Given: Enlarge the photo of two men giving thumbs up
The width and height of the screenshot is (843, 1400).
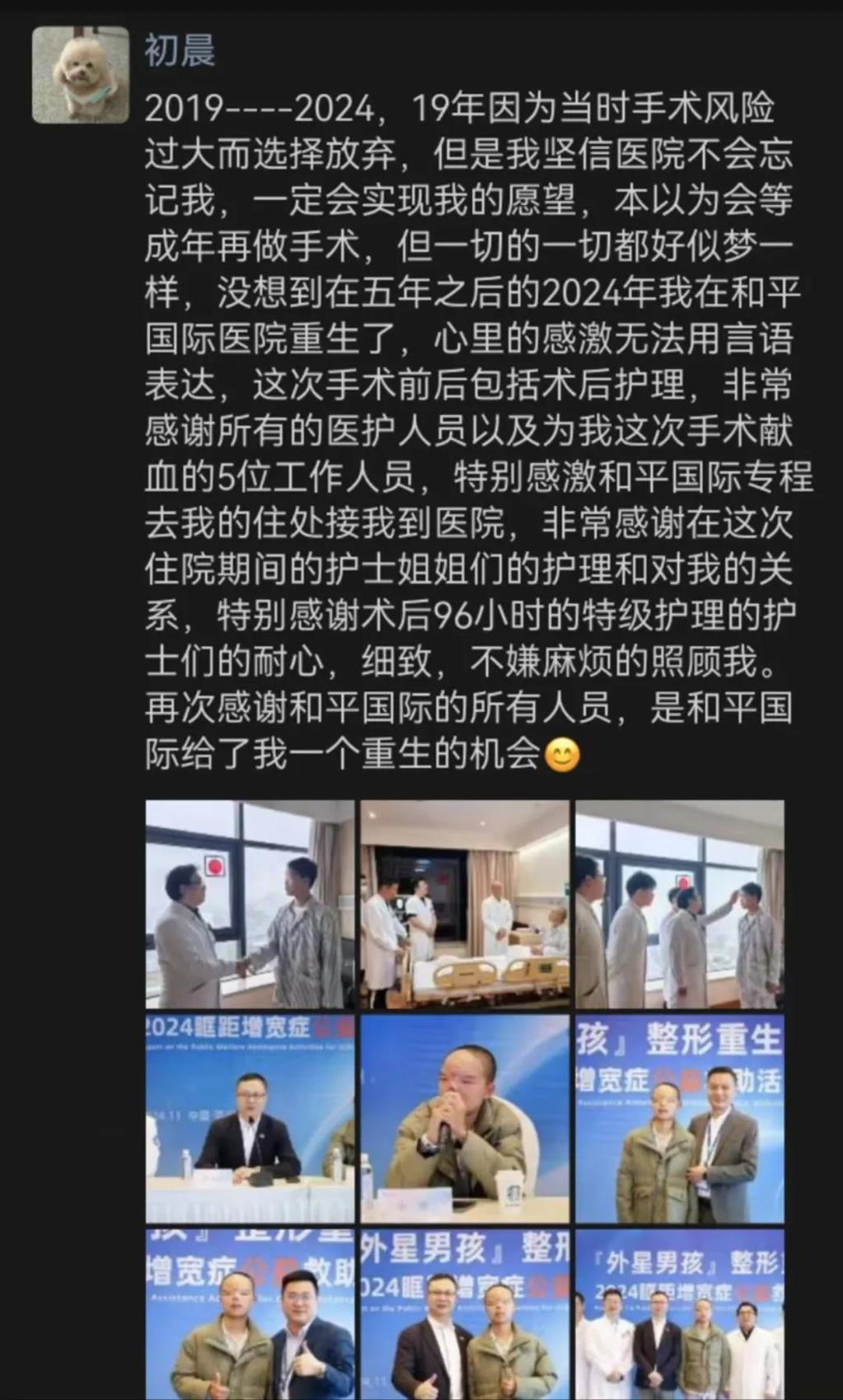Looking at the screenshot, I should (249, 1314).
